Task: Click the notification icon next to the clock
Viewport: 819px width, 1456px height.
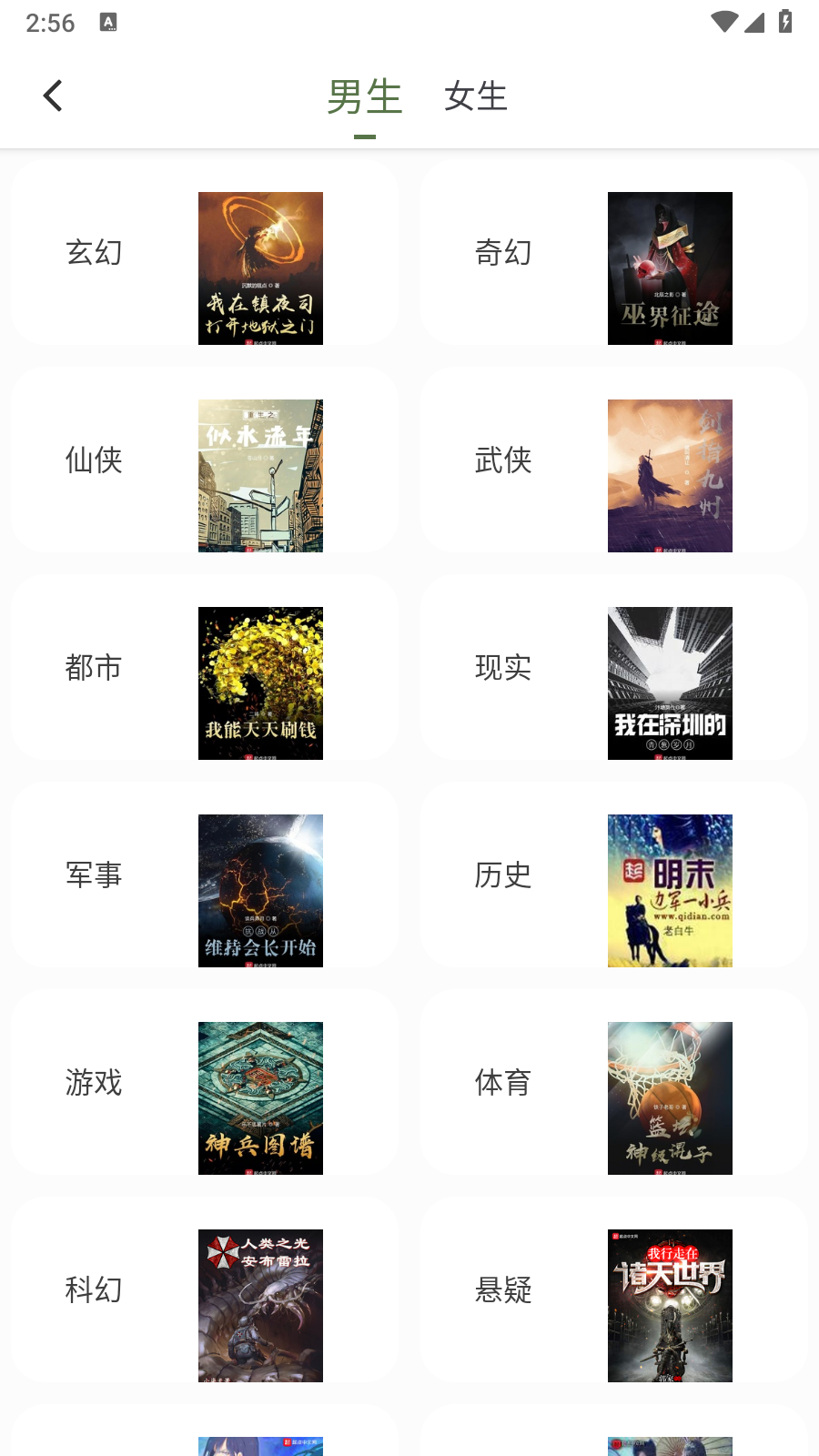Action: click(x=109, y=23)
